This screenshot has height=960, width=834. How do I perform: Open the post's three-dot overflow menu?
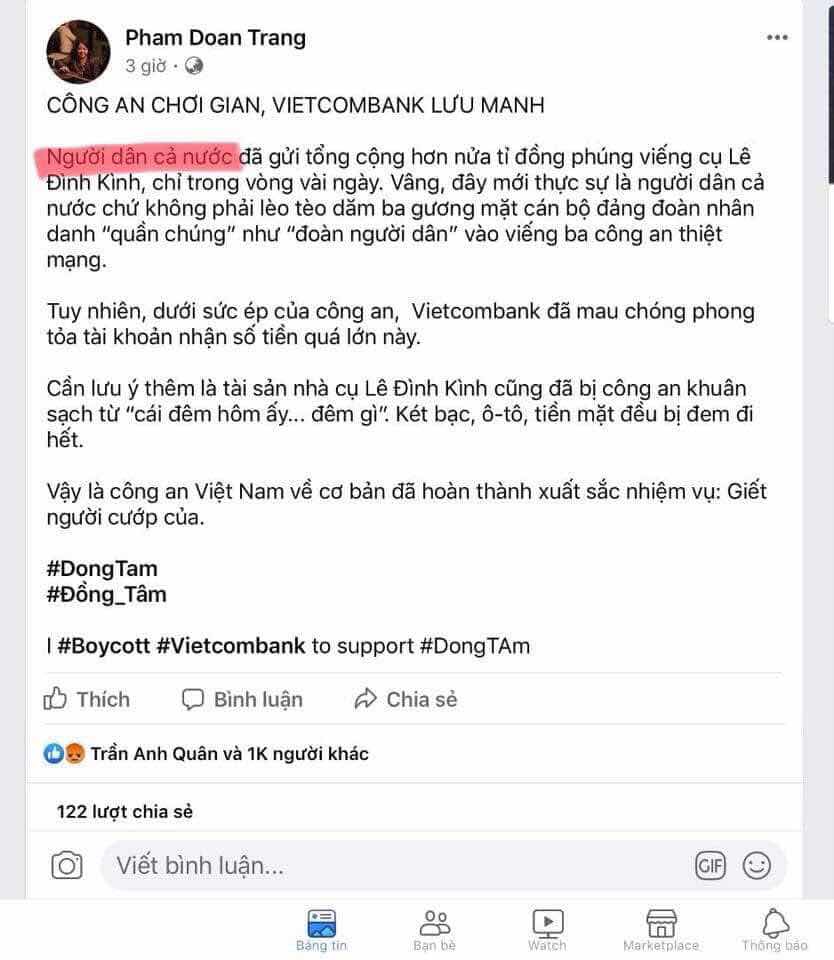pos(777,38)
